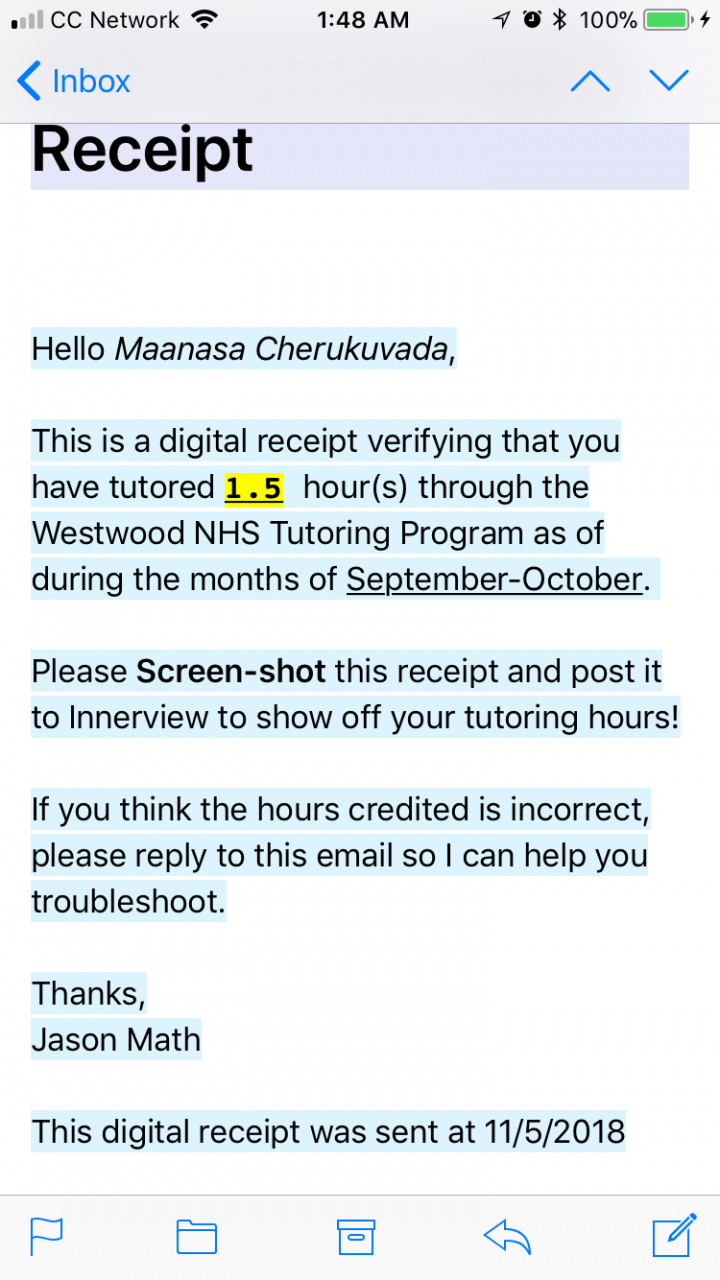The width and height of the screenshot is (720, 1280).
Task: Show the previous email with up arrow
Action: [x=590, y=81]
